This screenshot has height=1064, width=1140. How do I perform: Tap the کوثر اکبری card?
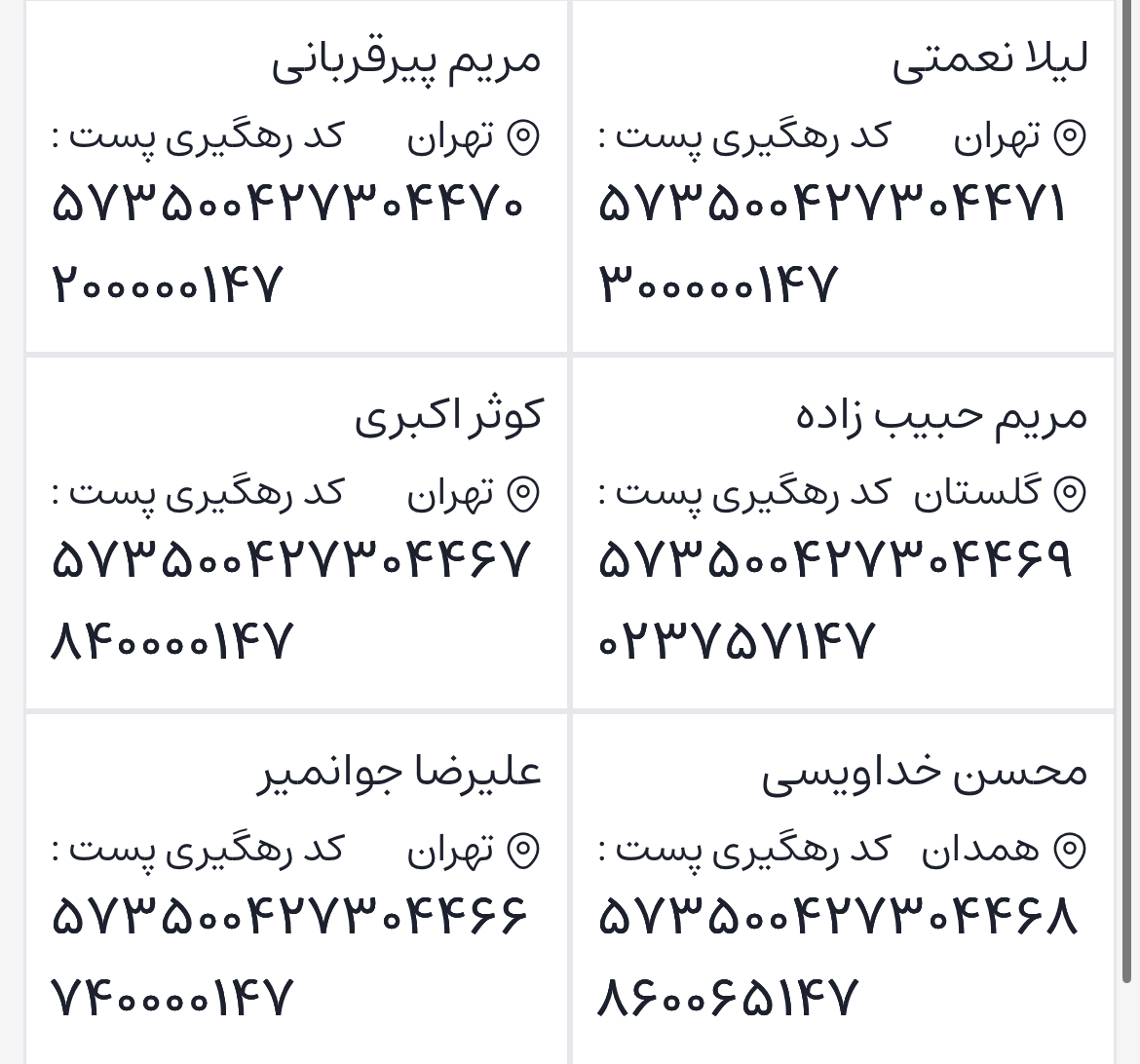[296, 533]
